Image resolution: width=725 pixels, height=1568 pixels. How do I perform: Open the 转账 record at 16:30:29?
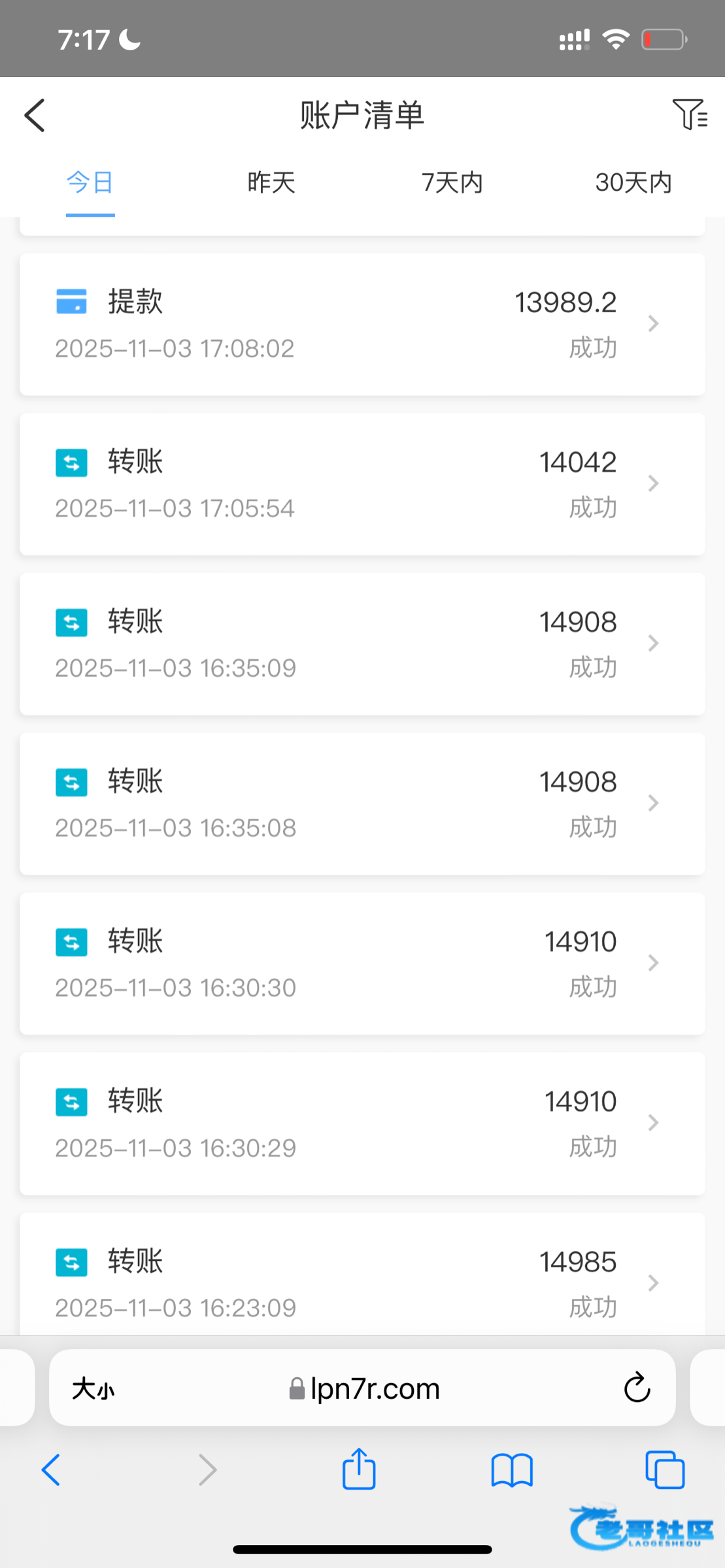362,1123
